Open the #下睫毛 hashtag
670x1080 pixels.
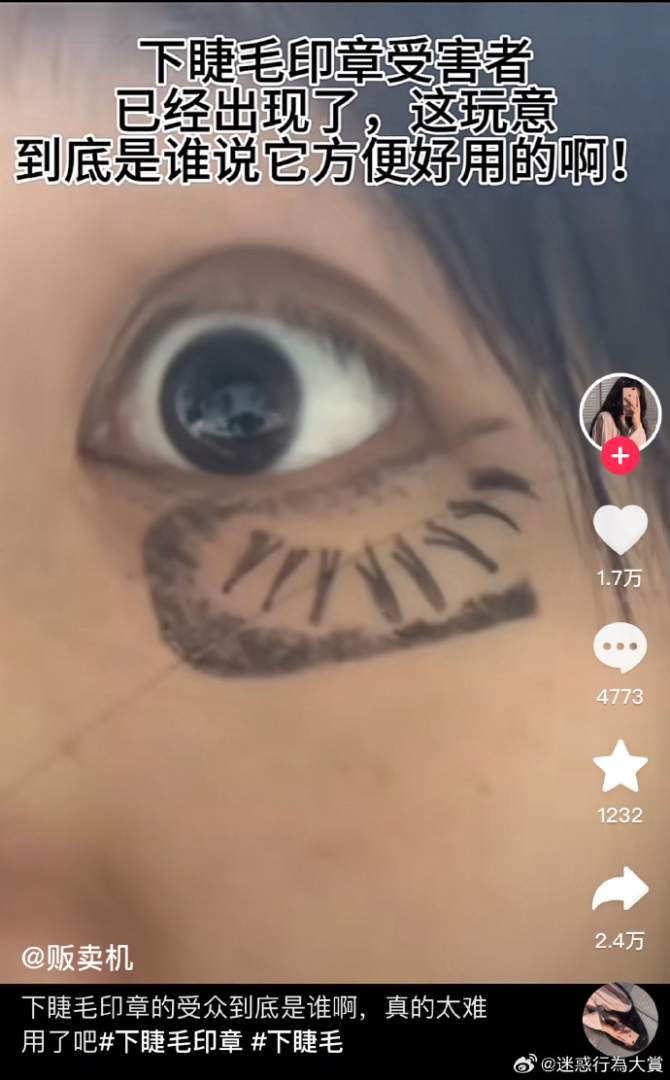(296, 1043)
